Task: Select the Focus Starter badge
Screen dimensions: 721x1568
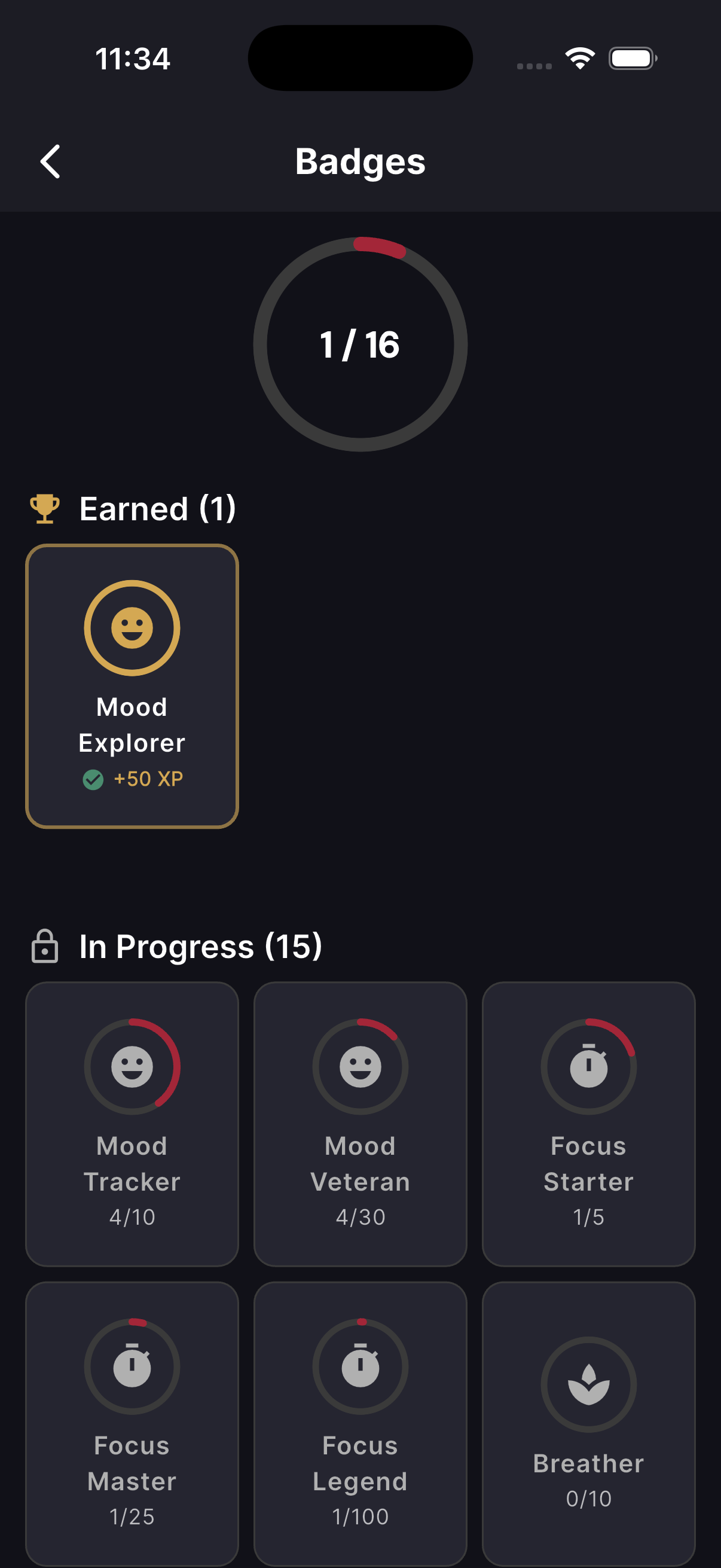Action: pyautogui.click(x=588, y=1124)
